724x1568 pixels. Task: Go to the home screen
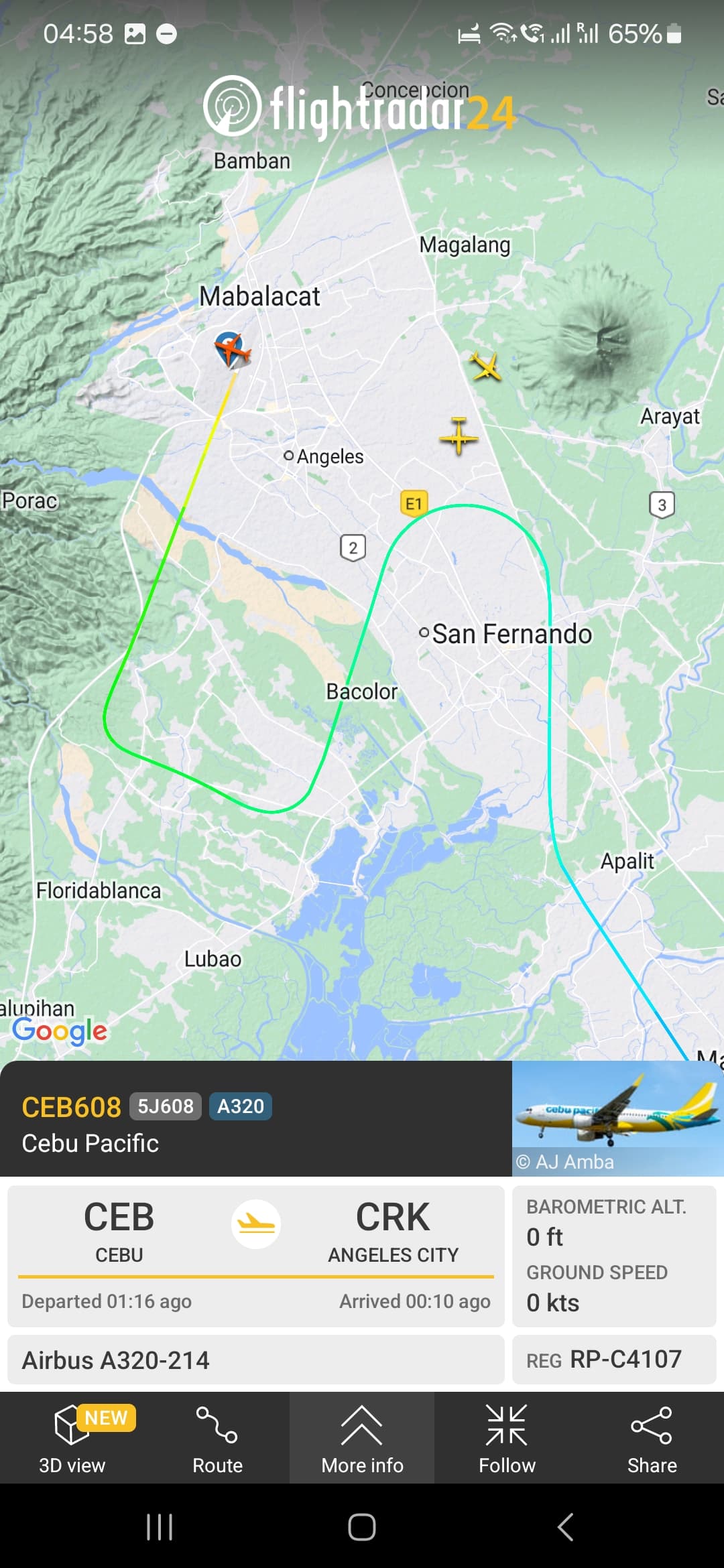click(x=362, y=1527)
